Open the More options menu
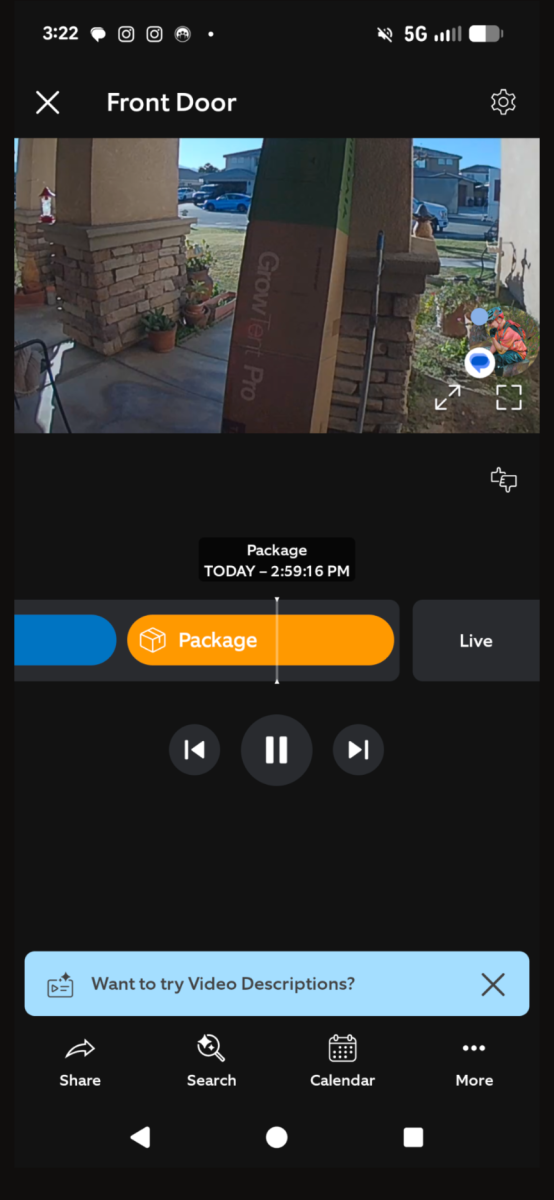 tap(474, 1062)
